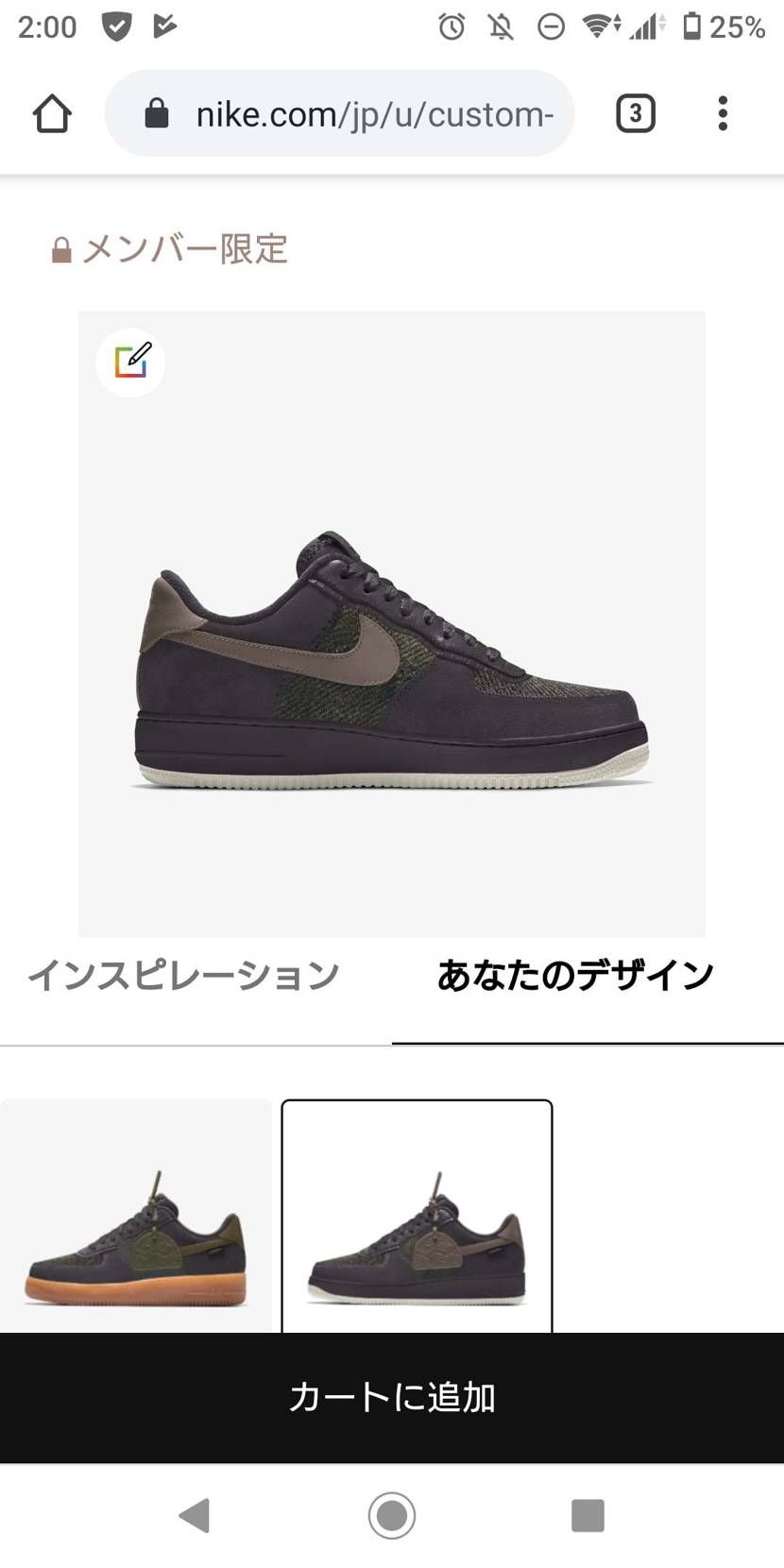Open the design editor pencil icon
The width and height of the screenshot is (784, 1568).
tap(130, 362)
